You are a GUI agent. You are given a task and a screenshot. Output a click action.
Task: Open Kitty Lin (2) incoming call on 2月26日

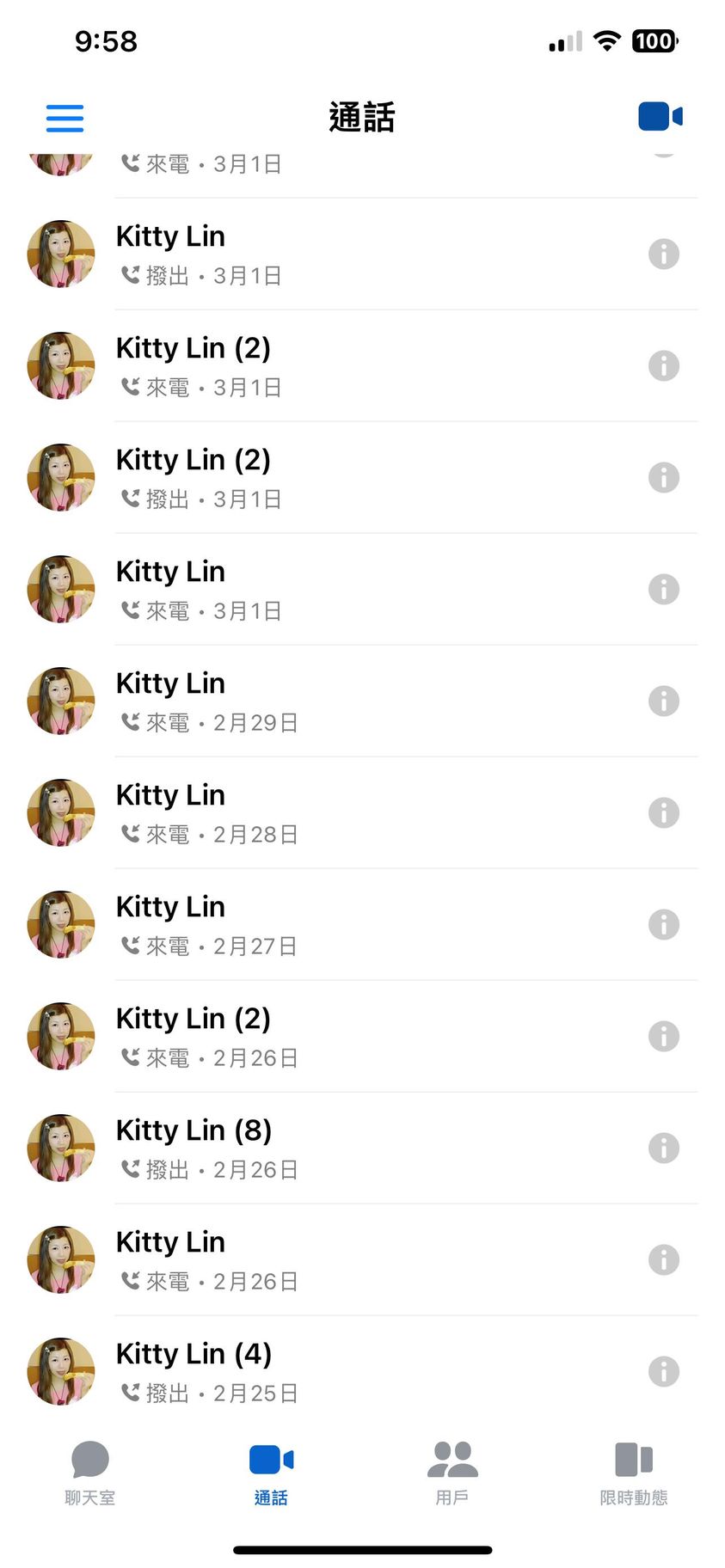(x=344, y=1036)
